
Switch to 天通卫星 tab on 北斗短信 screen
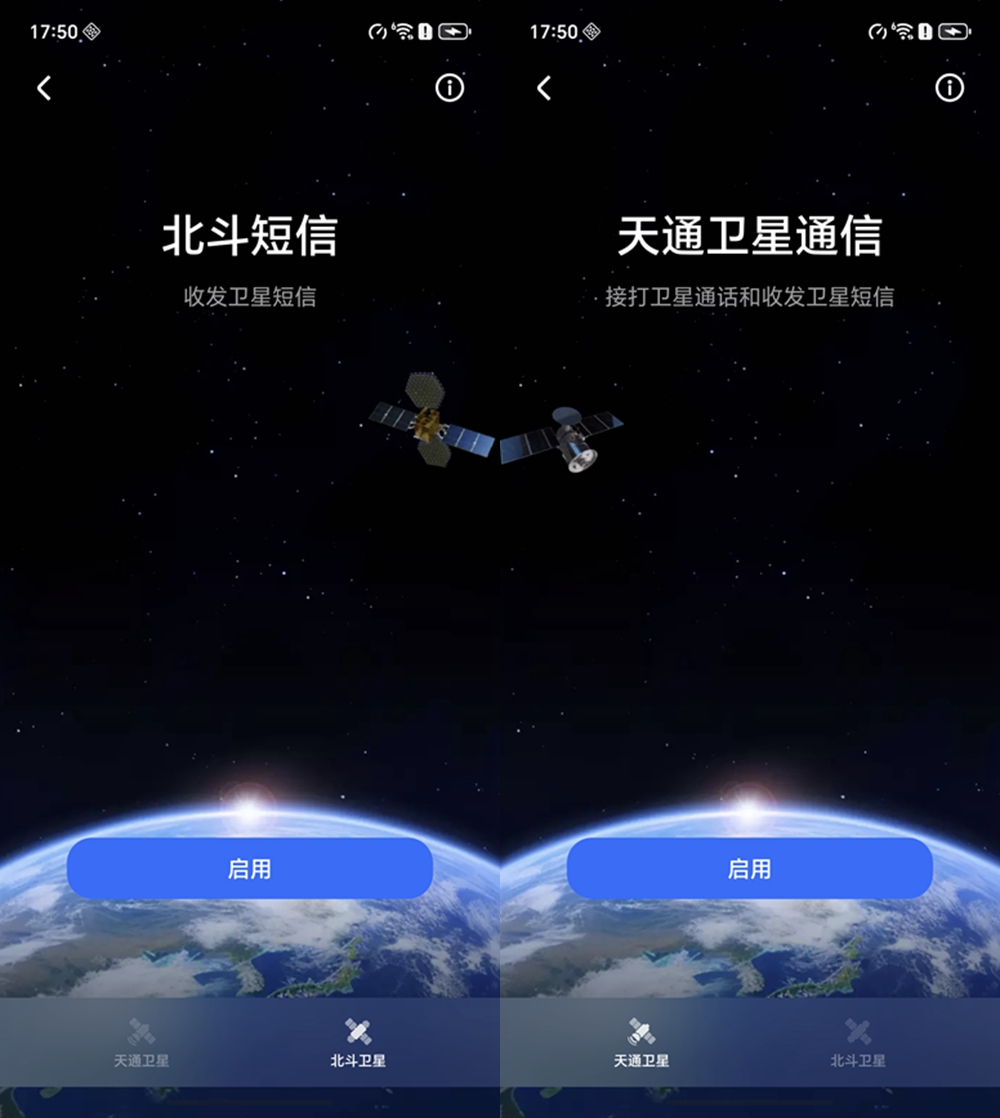coord(141,1042)
